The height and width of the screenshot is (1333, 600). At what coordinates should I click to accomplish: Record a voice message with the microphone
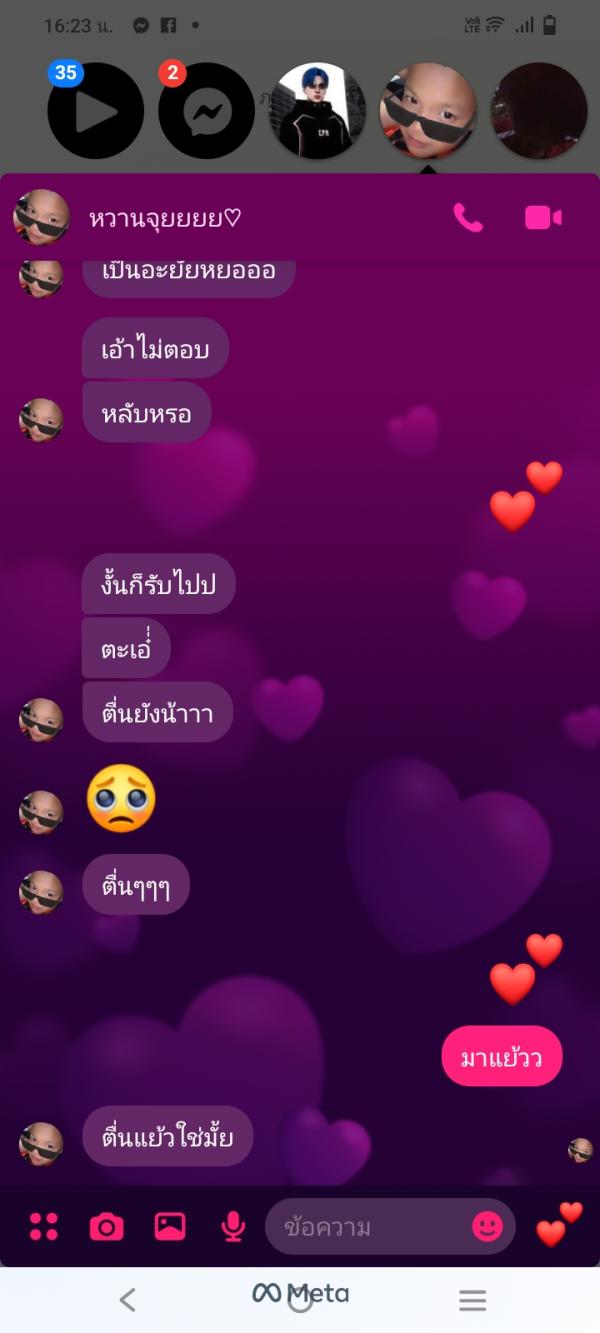(x=233, y=1226)
